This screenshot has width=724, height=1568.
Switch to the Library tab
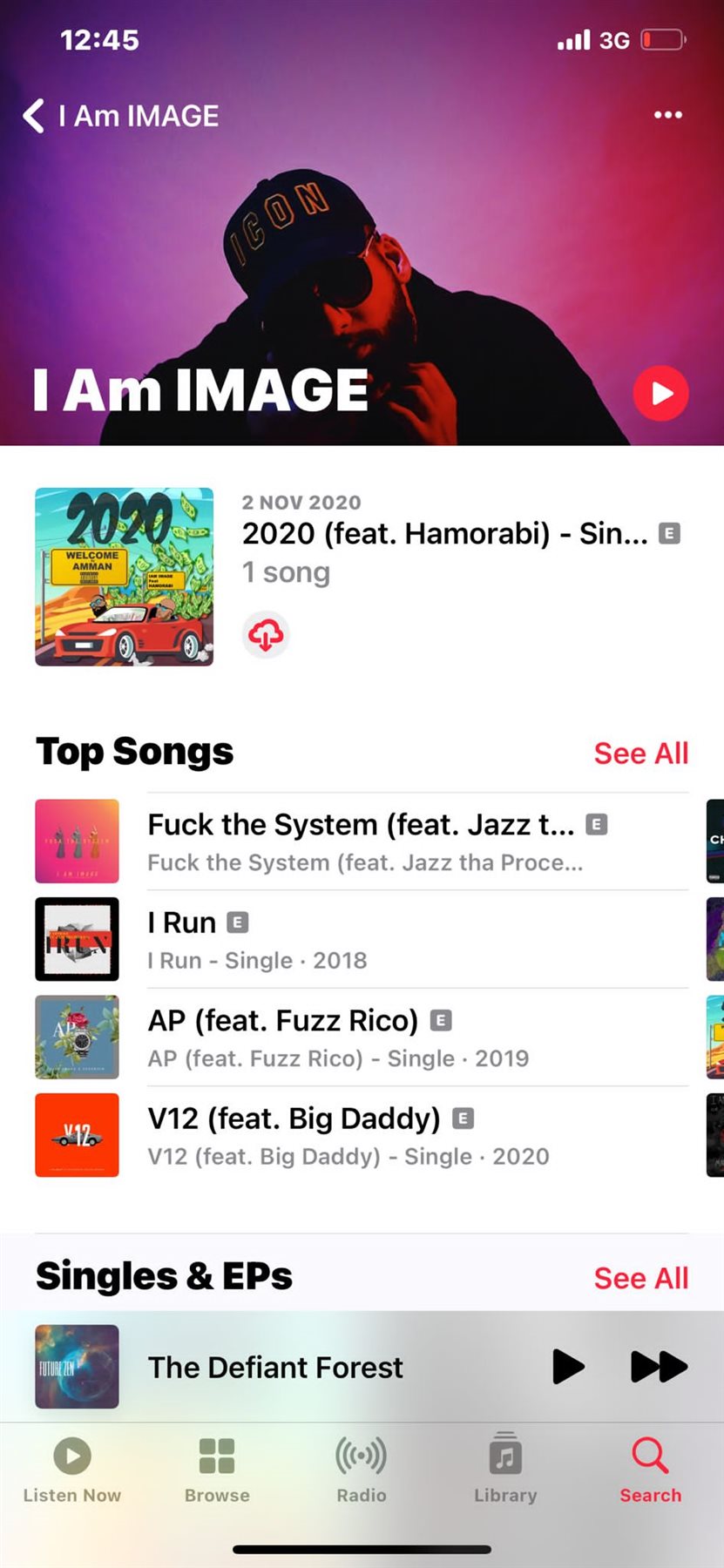[505, 1470]
